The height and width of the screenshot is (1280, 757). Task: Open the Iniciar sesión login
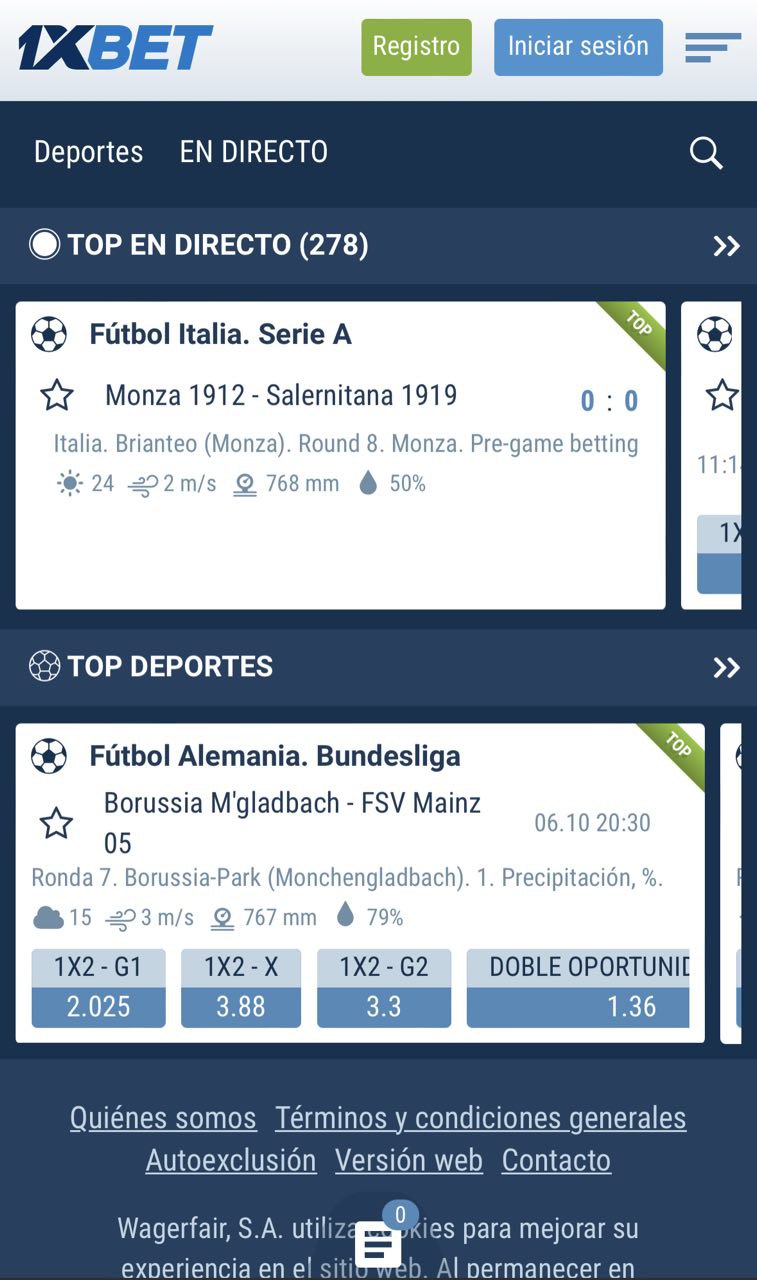[578, 47]
